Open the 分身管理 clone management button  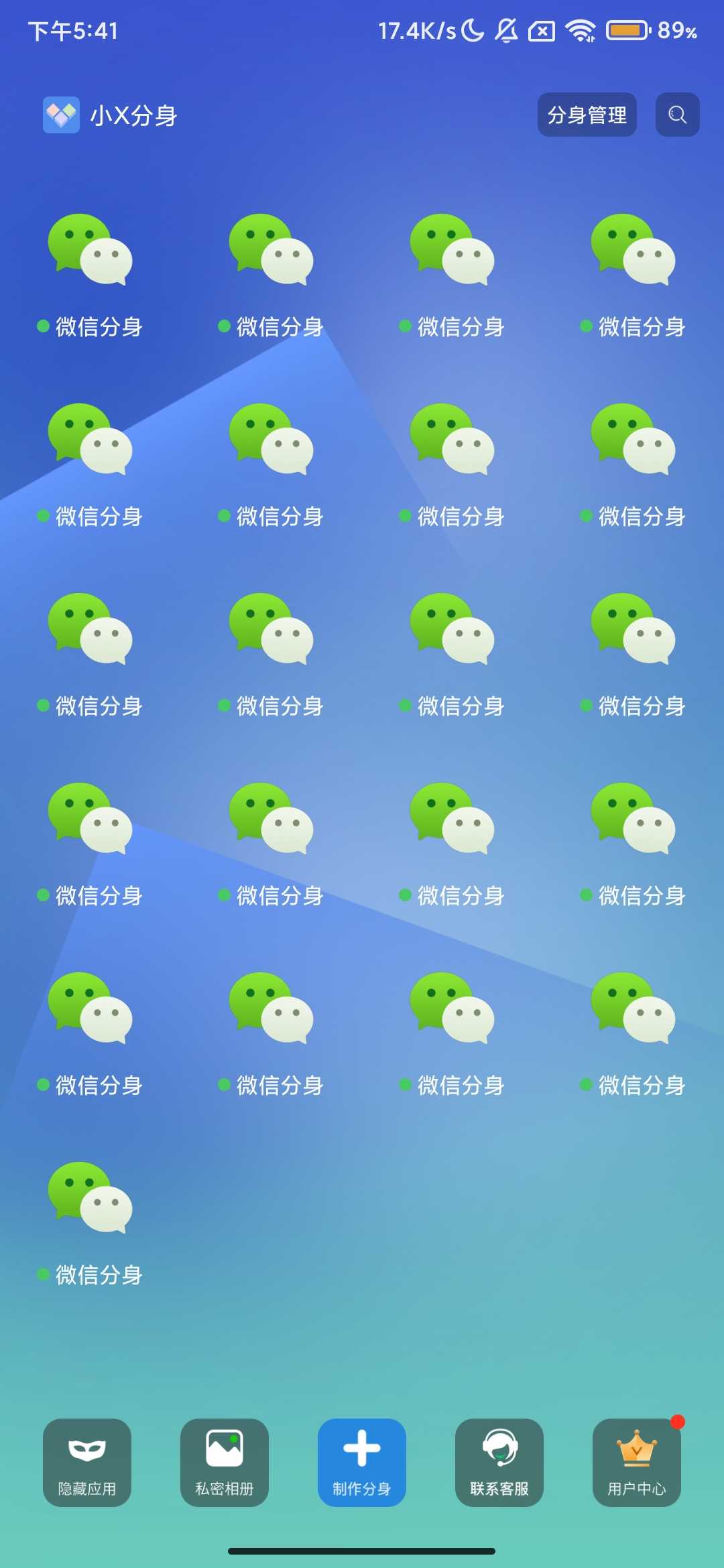click(x=587, y=114)
